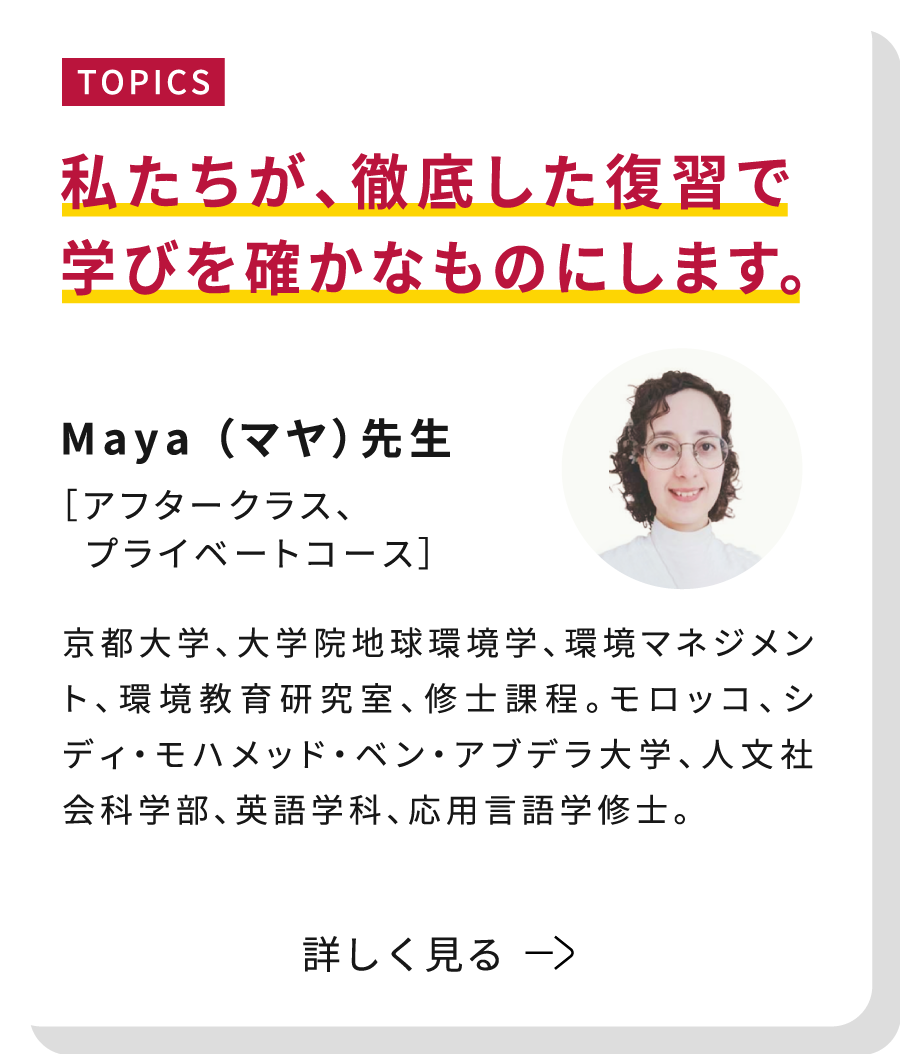Open the 詳しく見る link for Maya先生
Image resolution: width=900 pixels, height=1054 pixels.
coord(437,955)
